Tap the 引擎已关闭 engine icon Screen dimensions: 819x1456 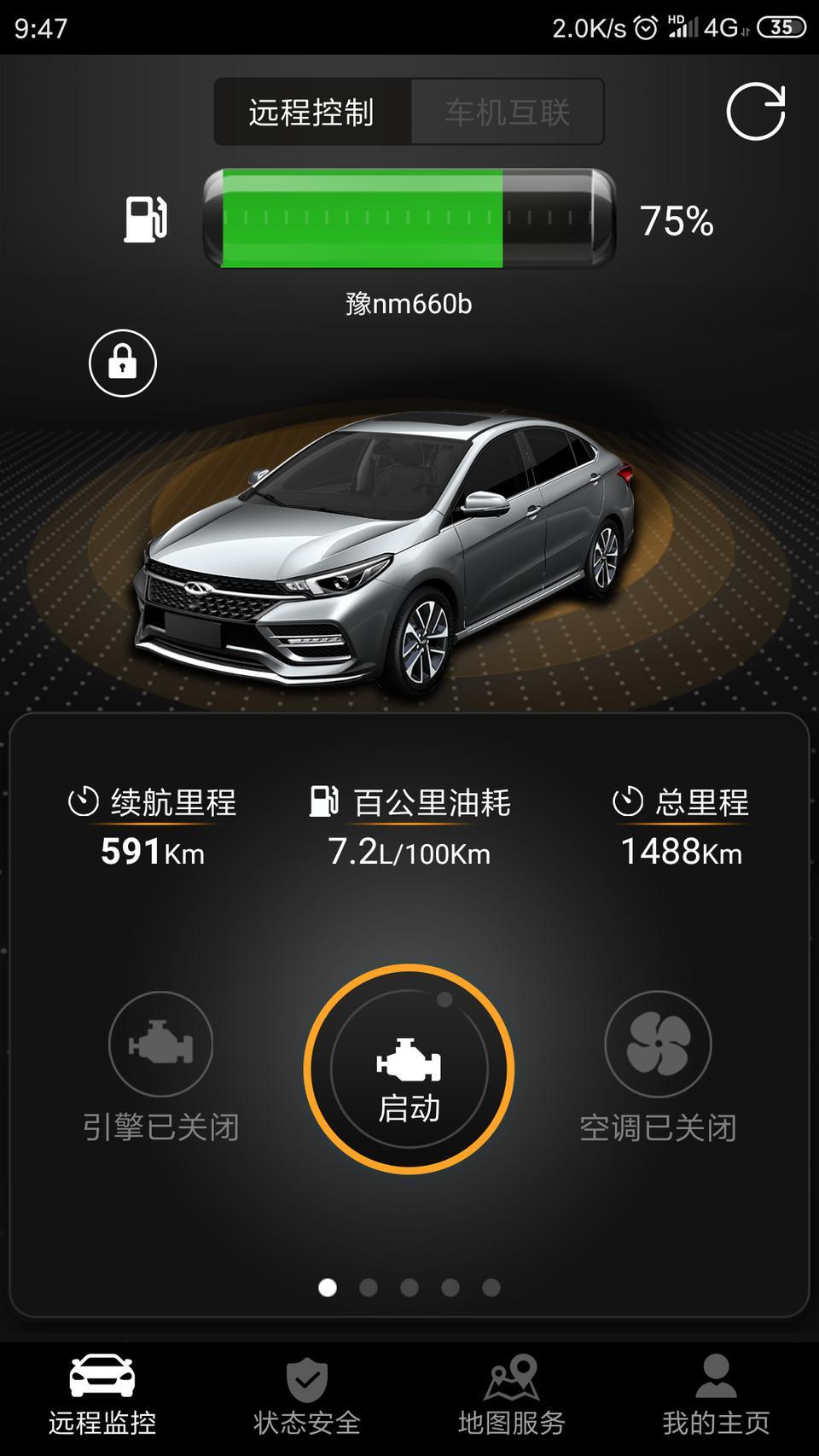coord(160,1044)
